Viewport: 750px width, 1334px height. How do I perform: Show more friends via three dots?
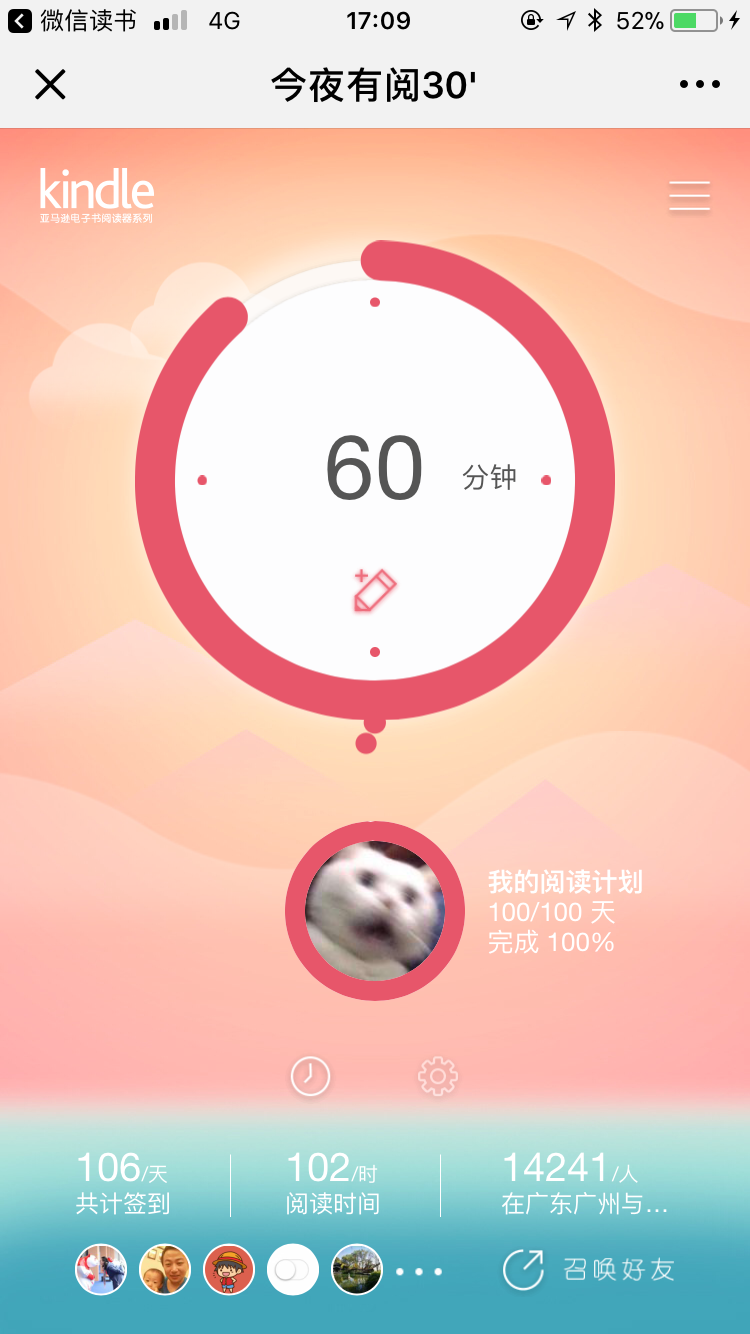419,1272
